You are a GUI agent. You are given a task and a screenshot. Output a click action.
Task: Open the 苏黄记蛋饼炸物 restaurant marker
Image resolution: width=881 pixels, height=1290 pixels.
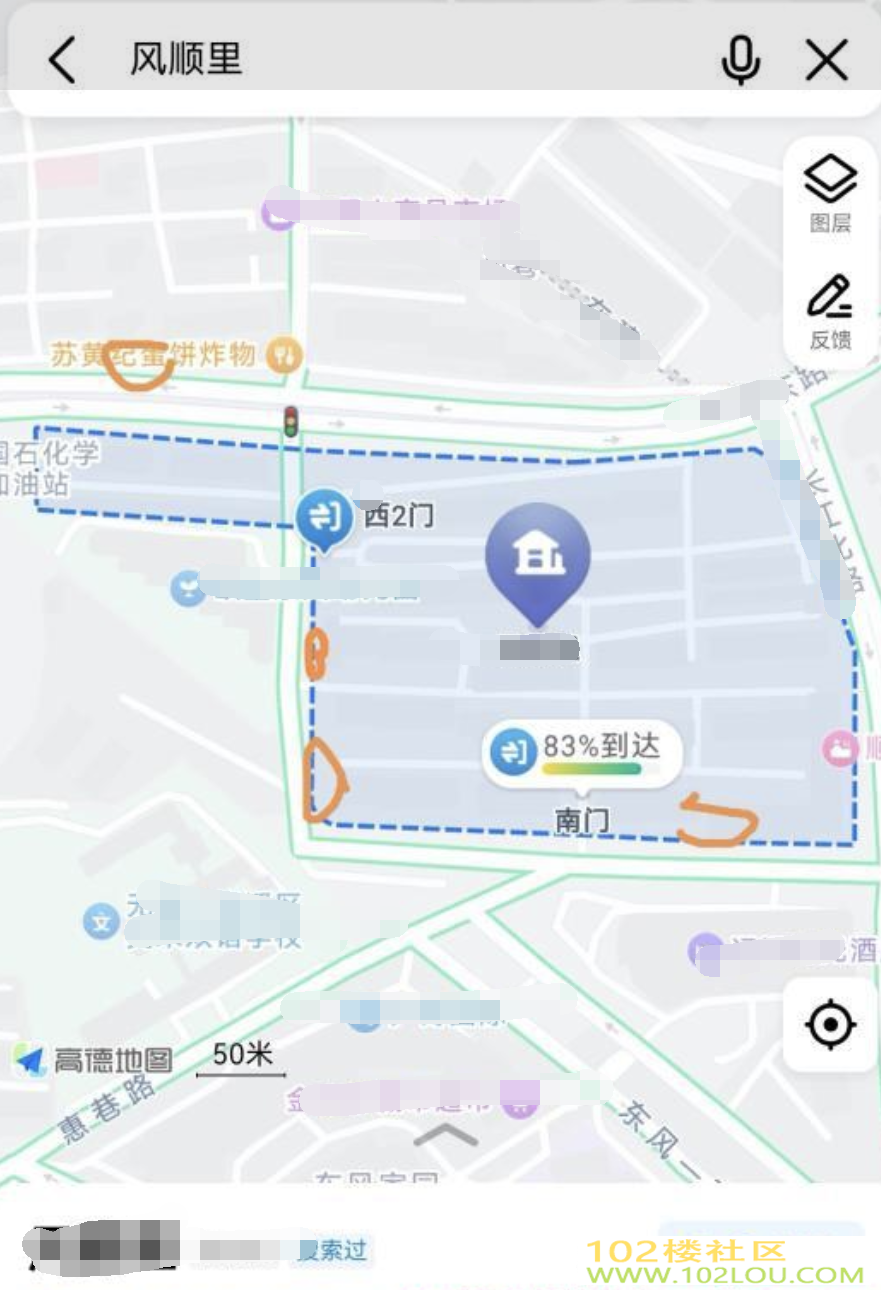(x=285, y=353)
